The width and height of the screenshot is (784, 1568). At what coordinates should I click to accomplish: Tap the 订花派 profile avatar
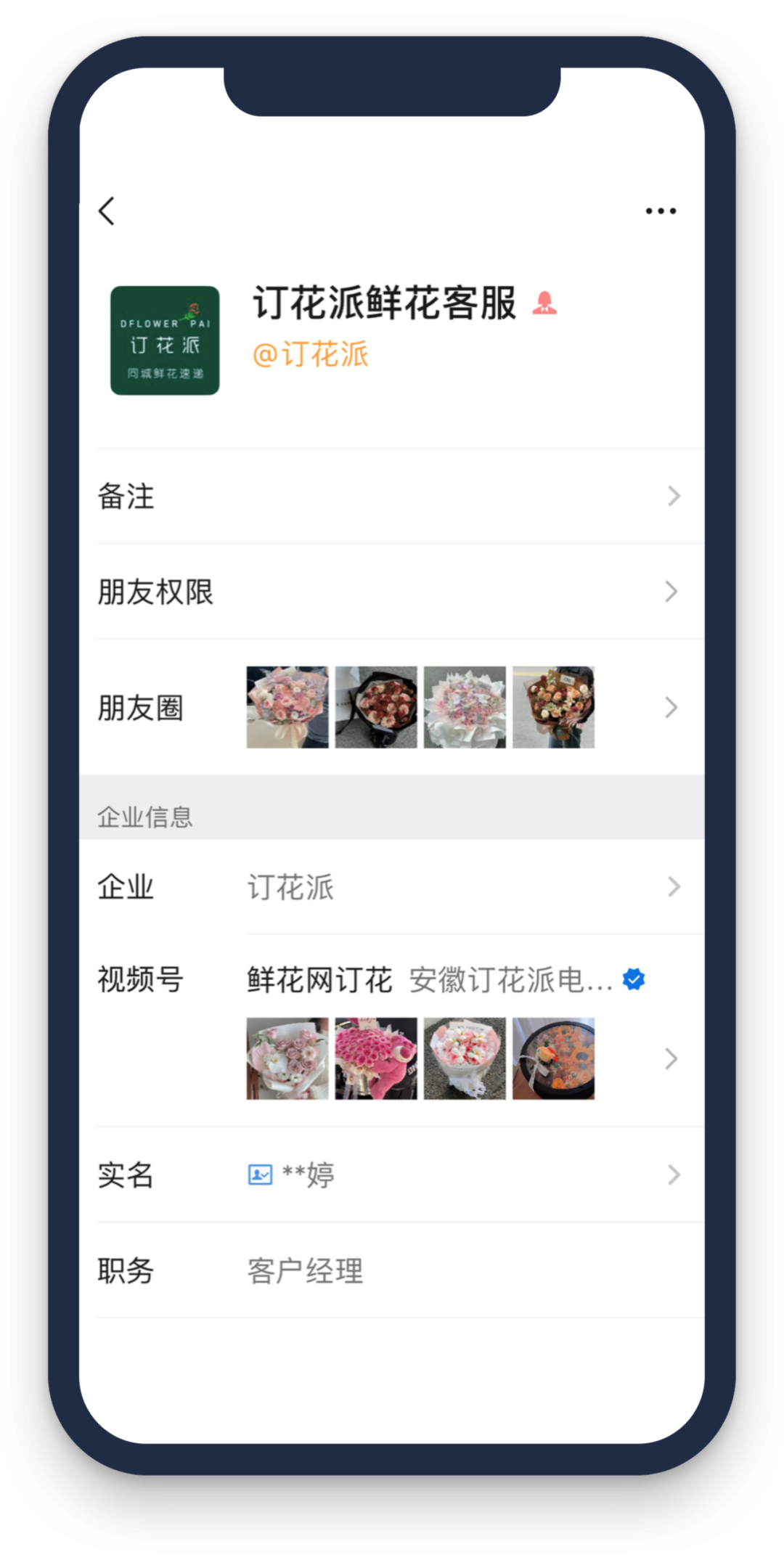pos(165,340)
